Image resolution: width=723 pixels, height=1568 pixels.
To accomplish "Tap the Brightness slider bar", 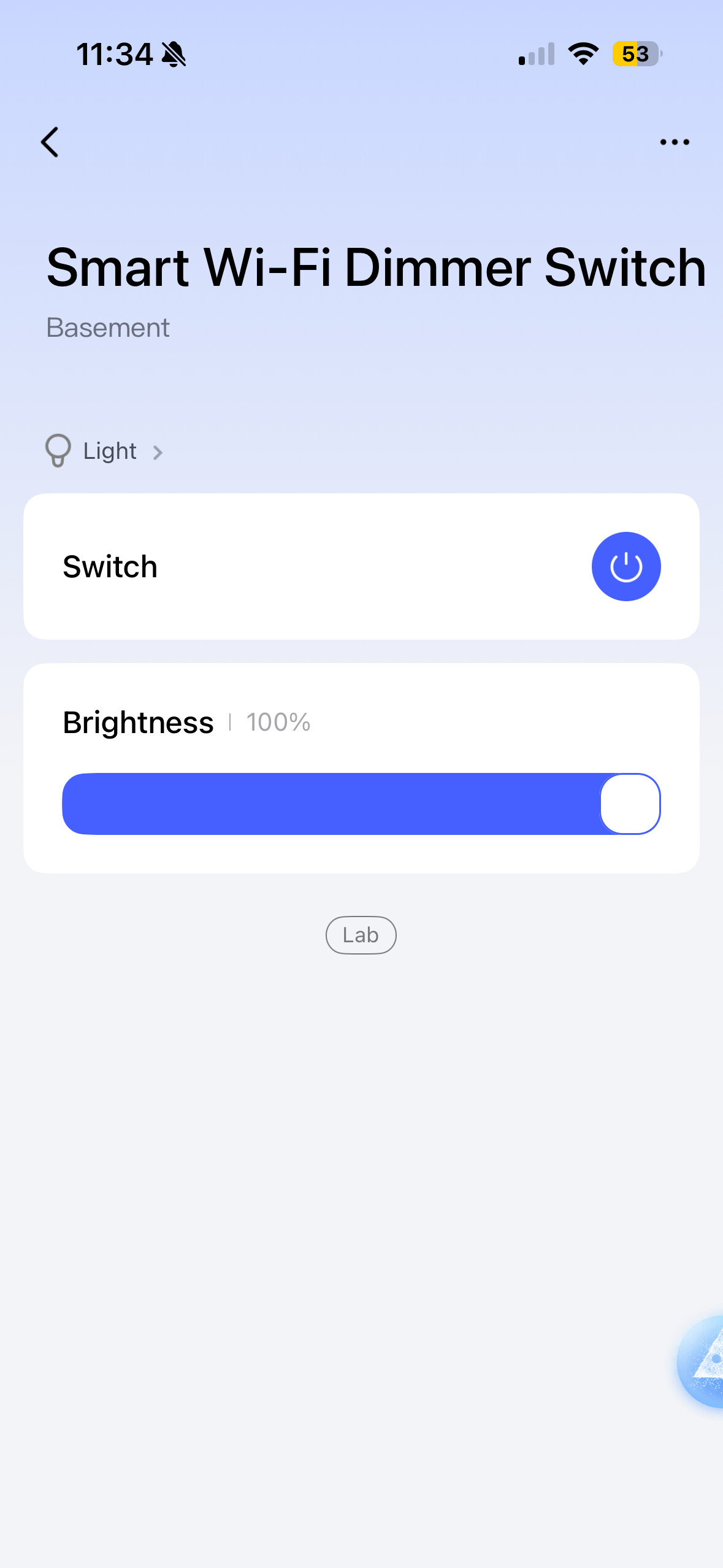I will click(x=361, y=804).
